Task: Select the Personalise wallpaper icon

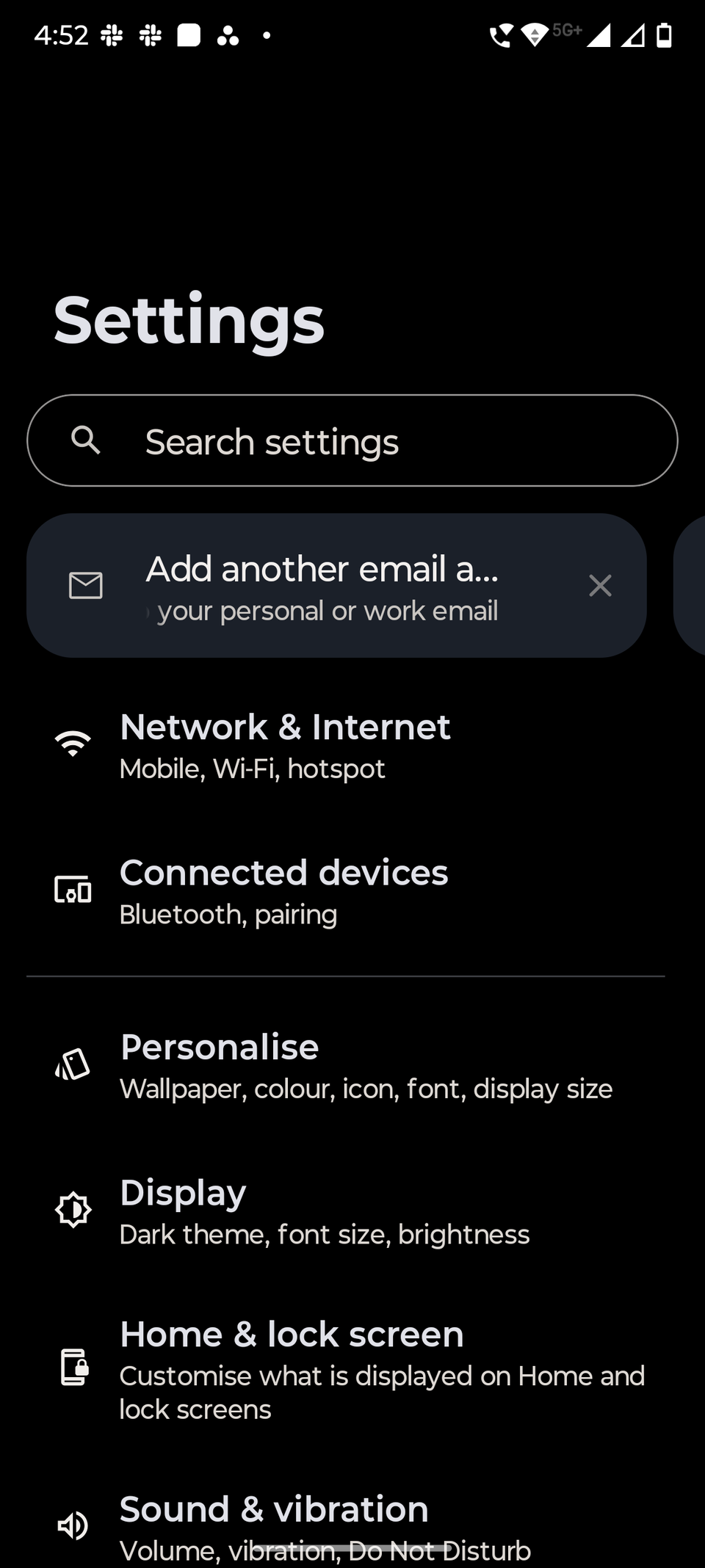Action: tap(73, 1066)
